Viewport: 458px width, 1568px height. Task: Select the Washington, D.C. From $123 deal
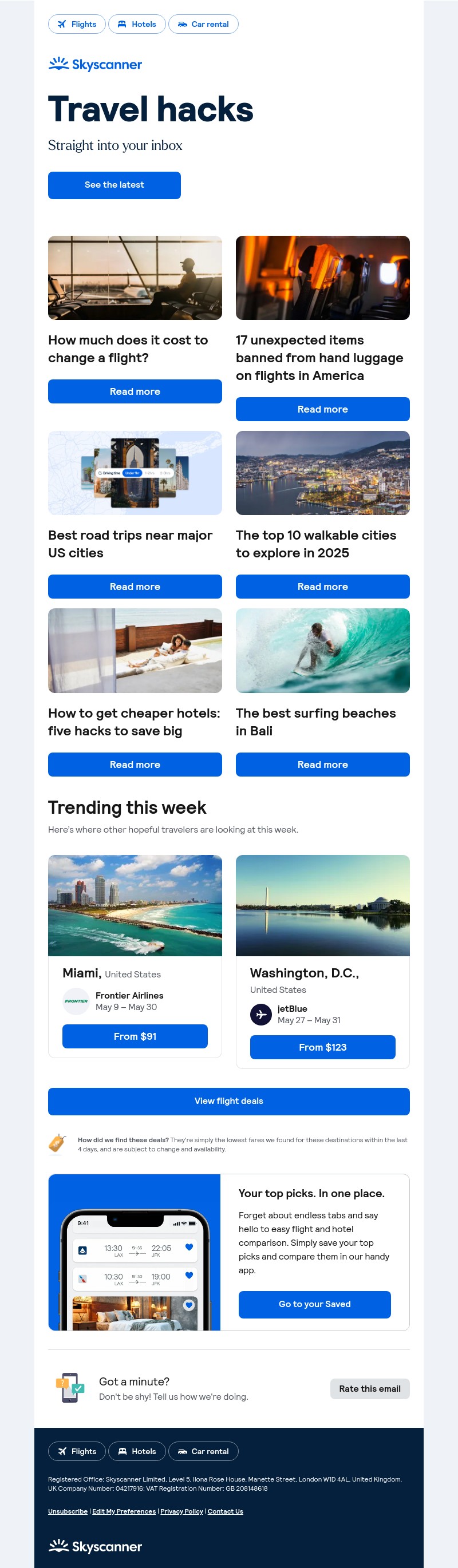tap(323, 1047)
